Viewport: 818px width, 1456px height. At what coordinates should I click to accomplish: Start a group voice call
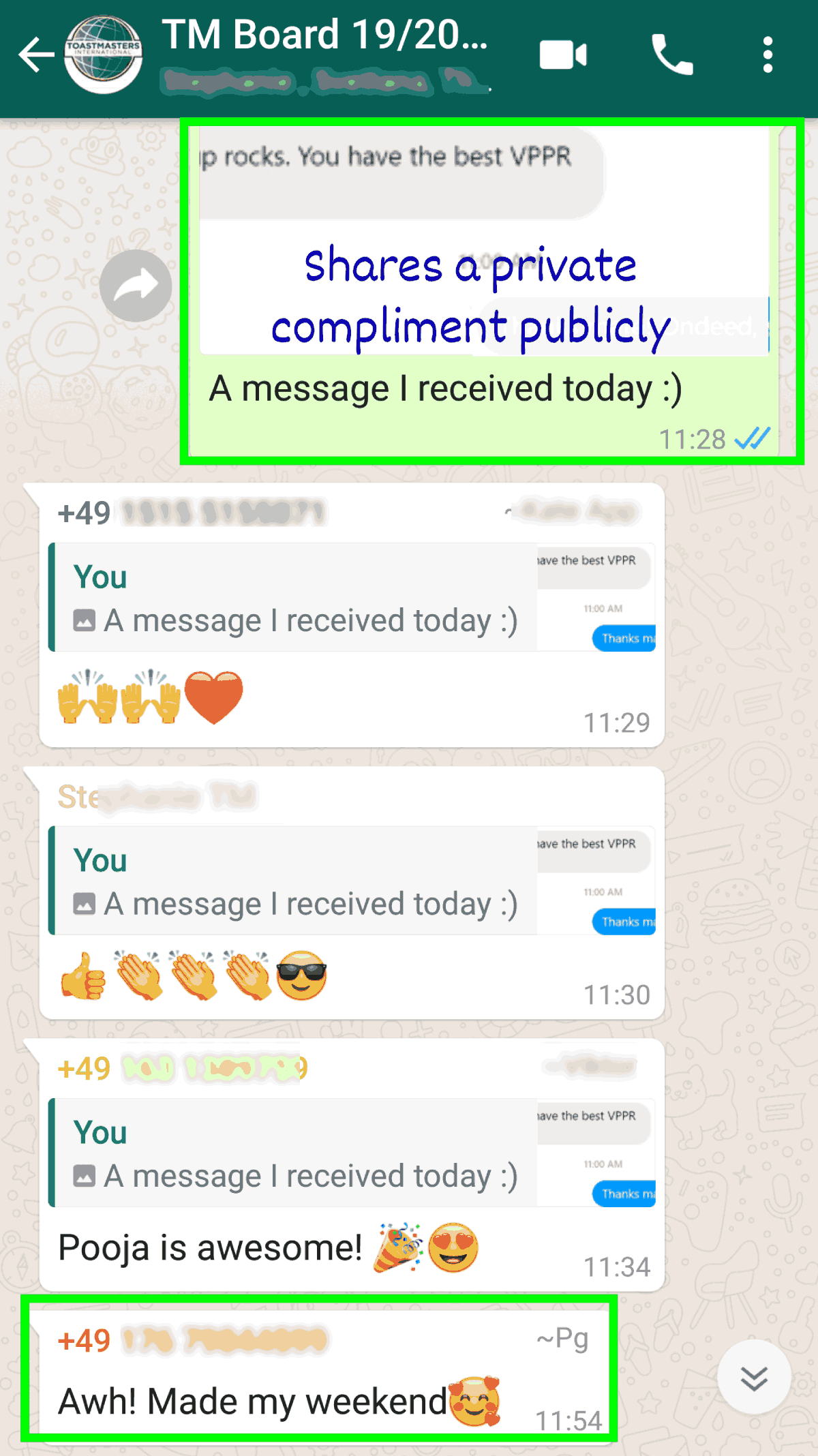672,55
